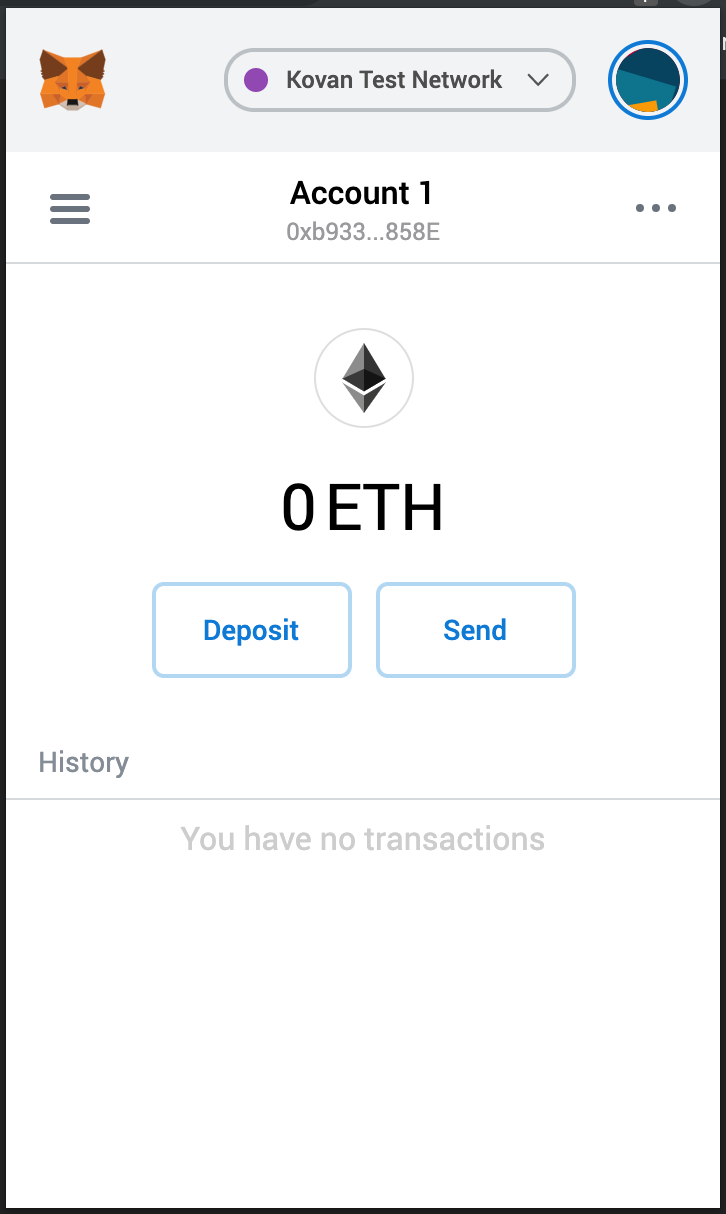726x1214 pixels.
Task: Click the dark bar above the MetaMask popup
Action: [363, 6]
